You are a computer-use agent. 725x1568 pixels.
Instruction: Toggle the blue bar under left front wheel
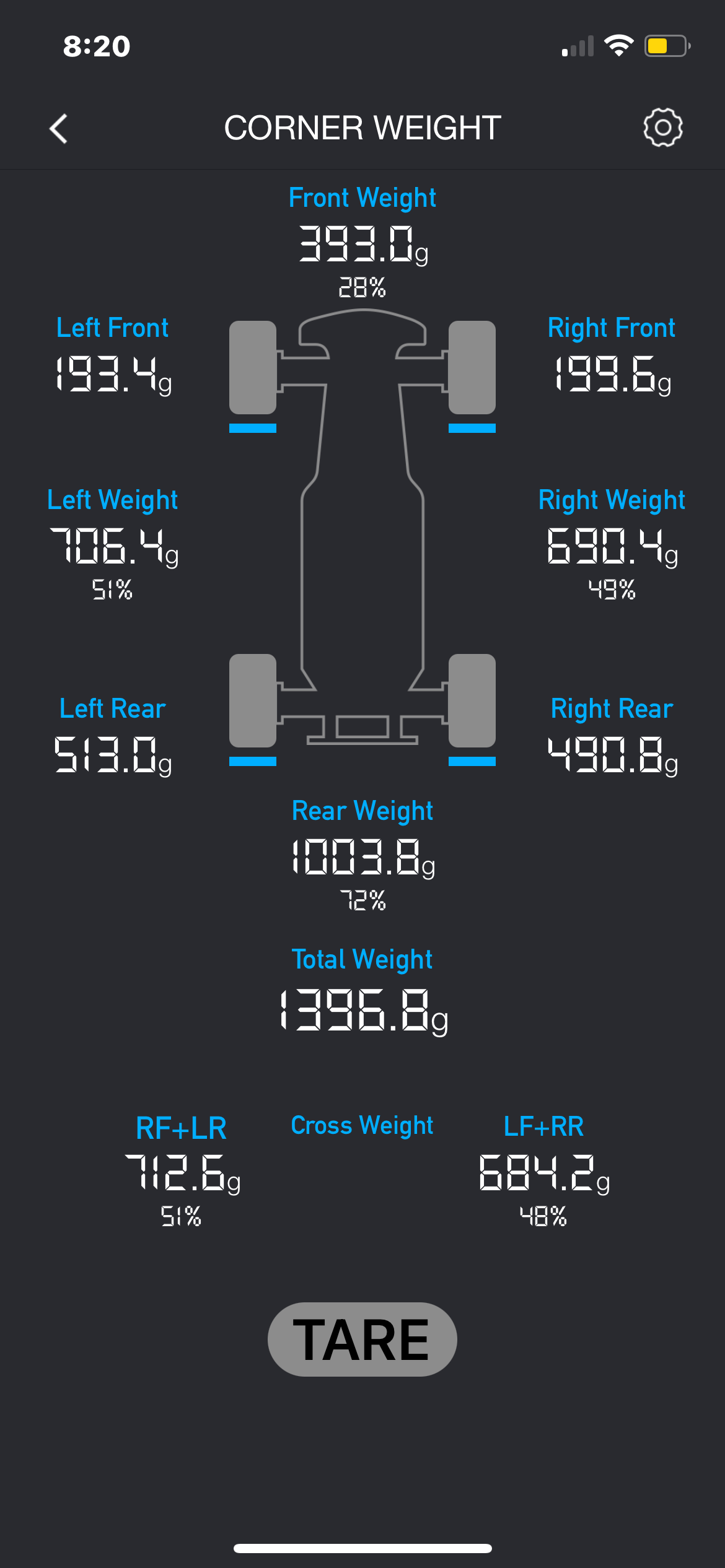tap(252, 427)
